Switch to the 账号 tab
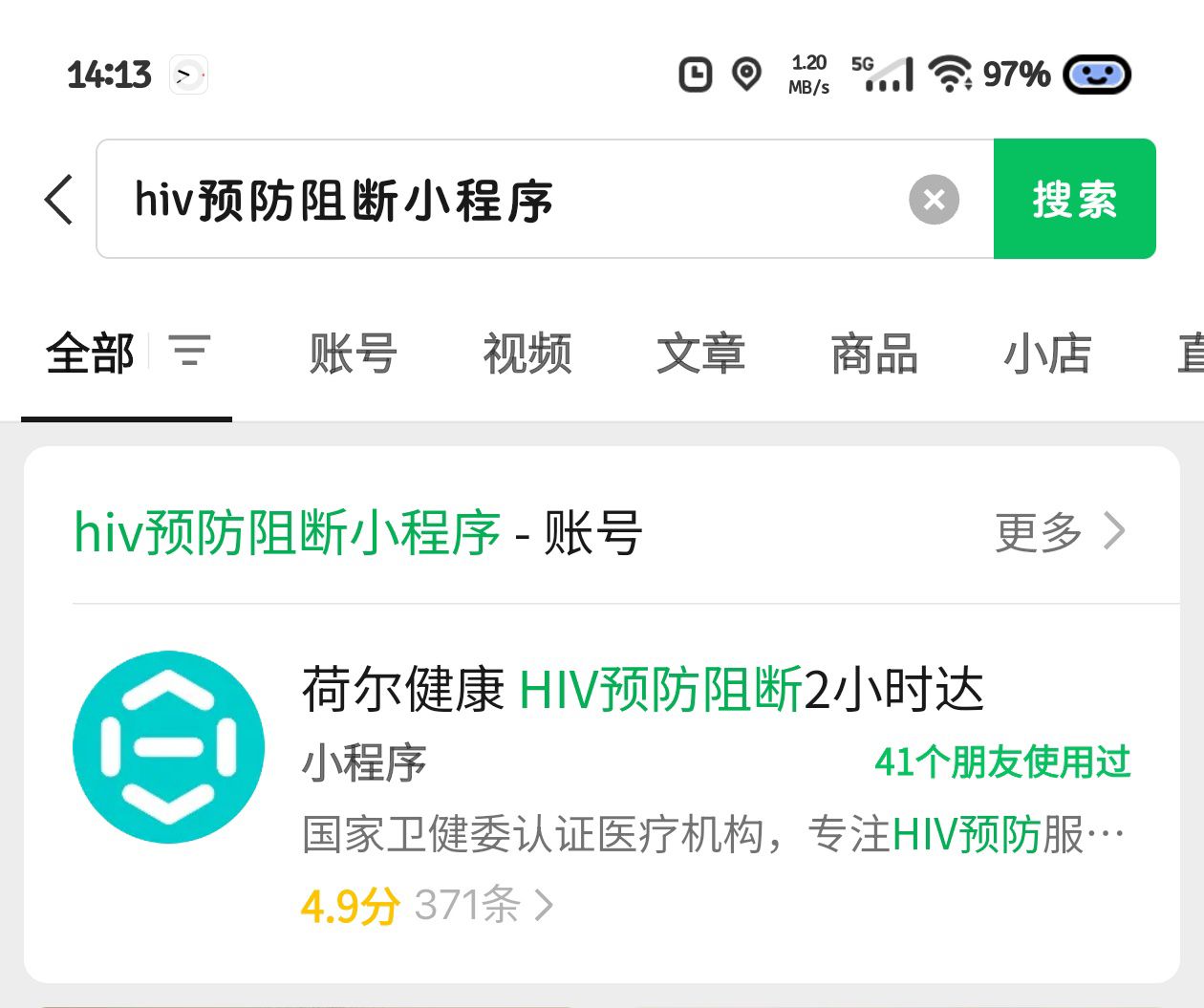This screenshot has width=1204, height=1008. 353,354
